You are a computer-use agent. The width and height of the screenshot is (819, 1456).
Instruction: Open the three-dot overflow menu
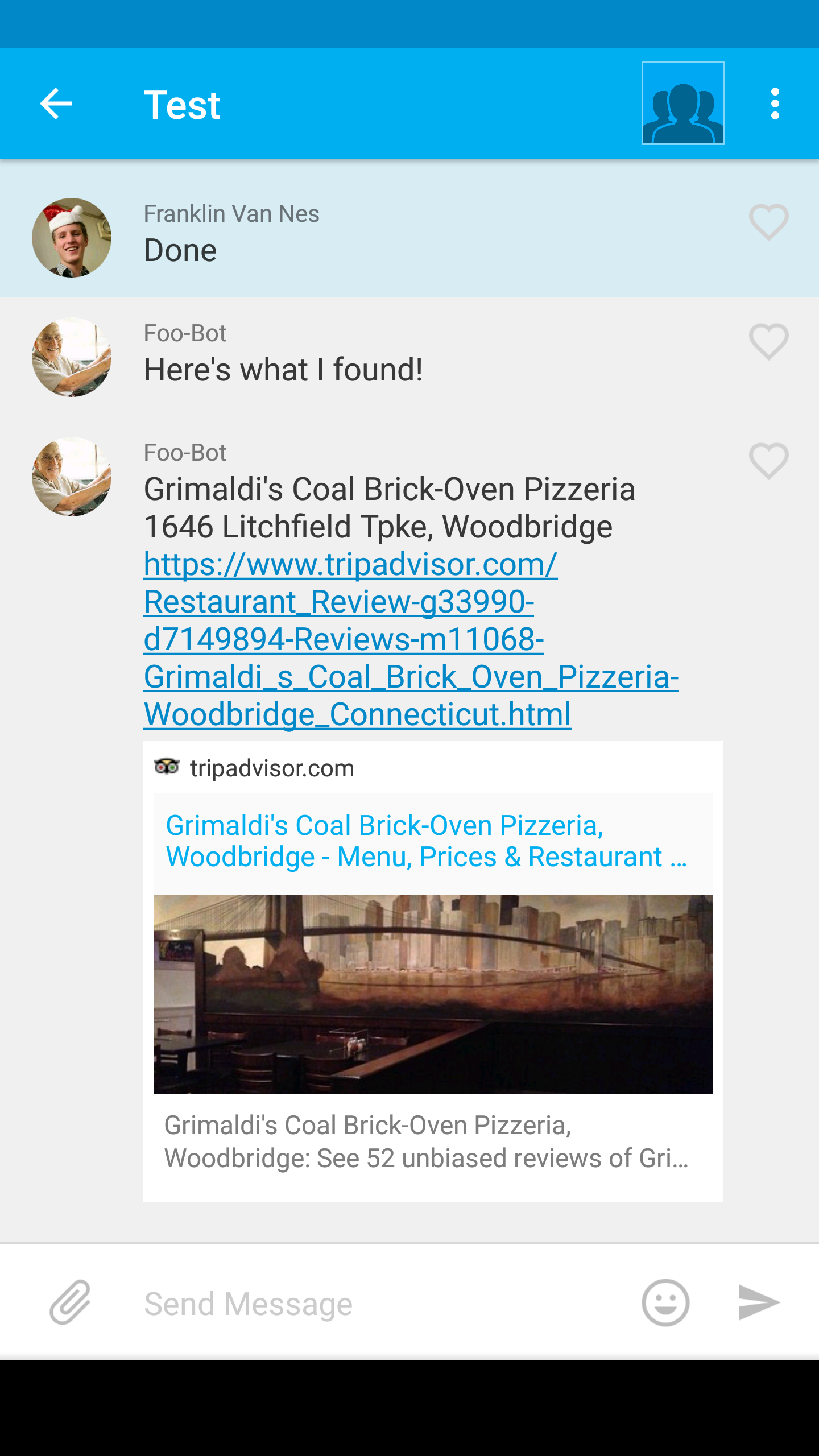coord(775,104)
